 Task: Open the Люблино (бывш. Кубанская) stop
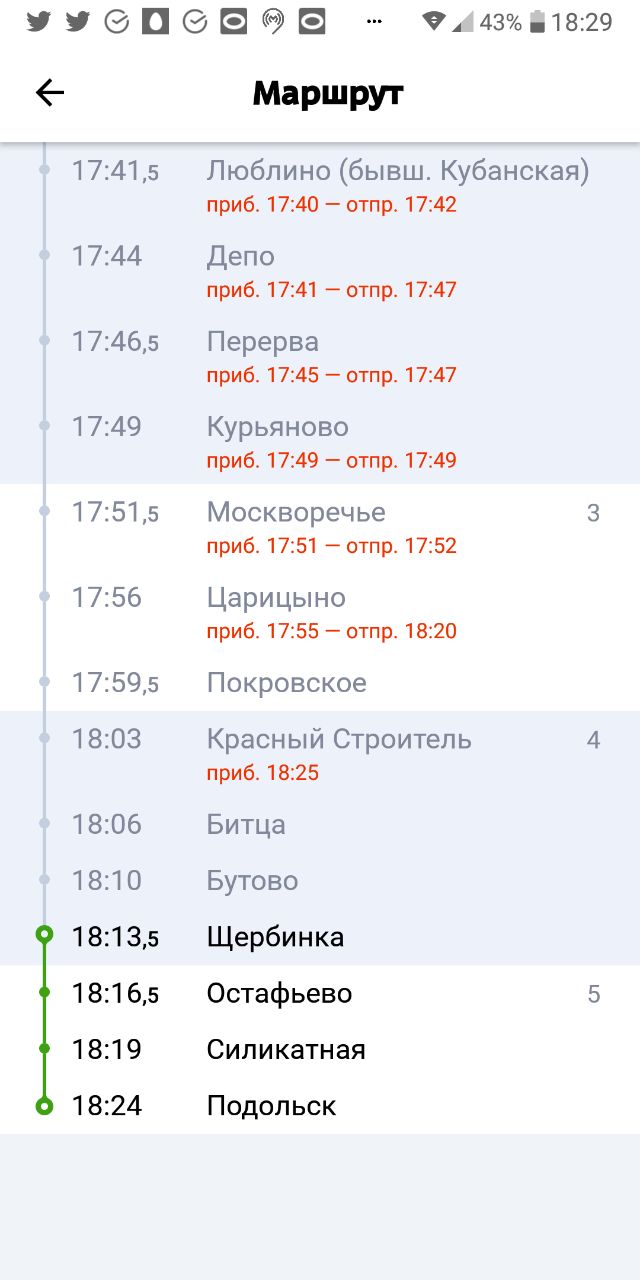tap(320, 185)
